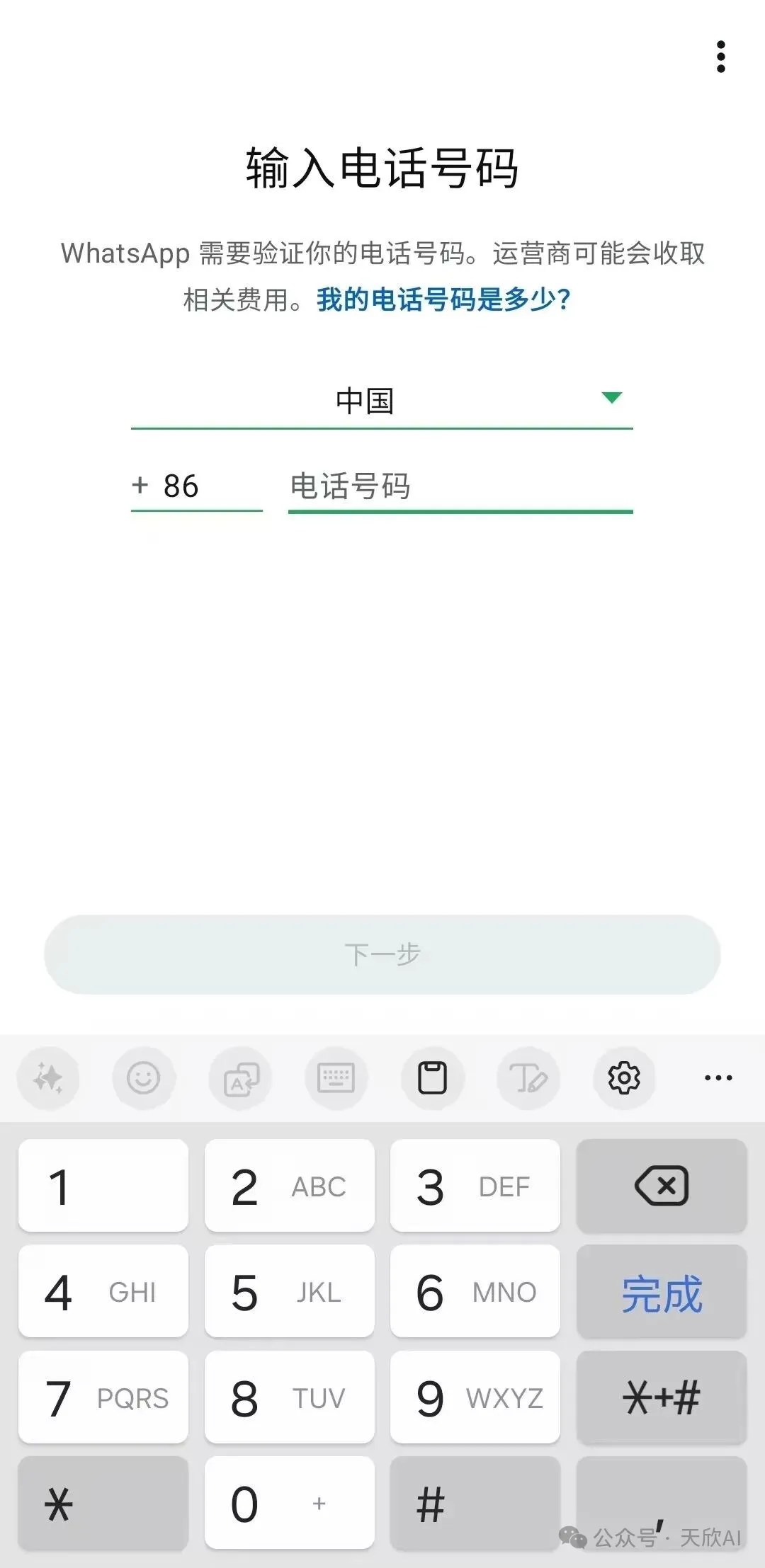Tap the 我的电话号码是多少? link
Viewport: 765px width, 1568px height.
click(x=443, y=299)
